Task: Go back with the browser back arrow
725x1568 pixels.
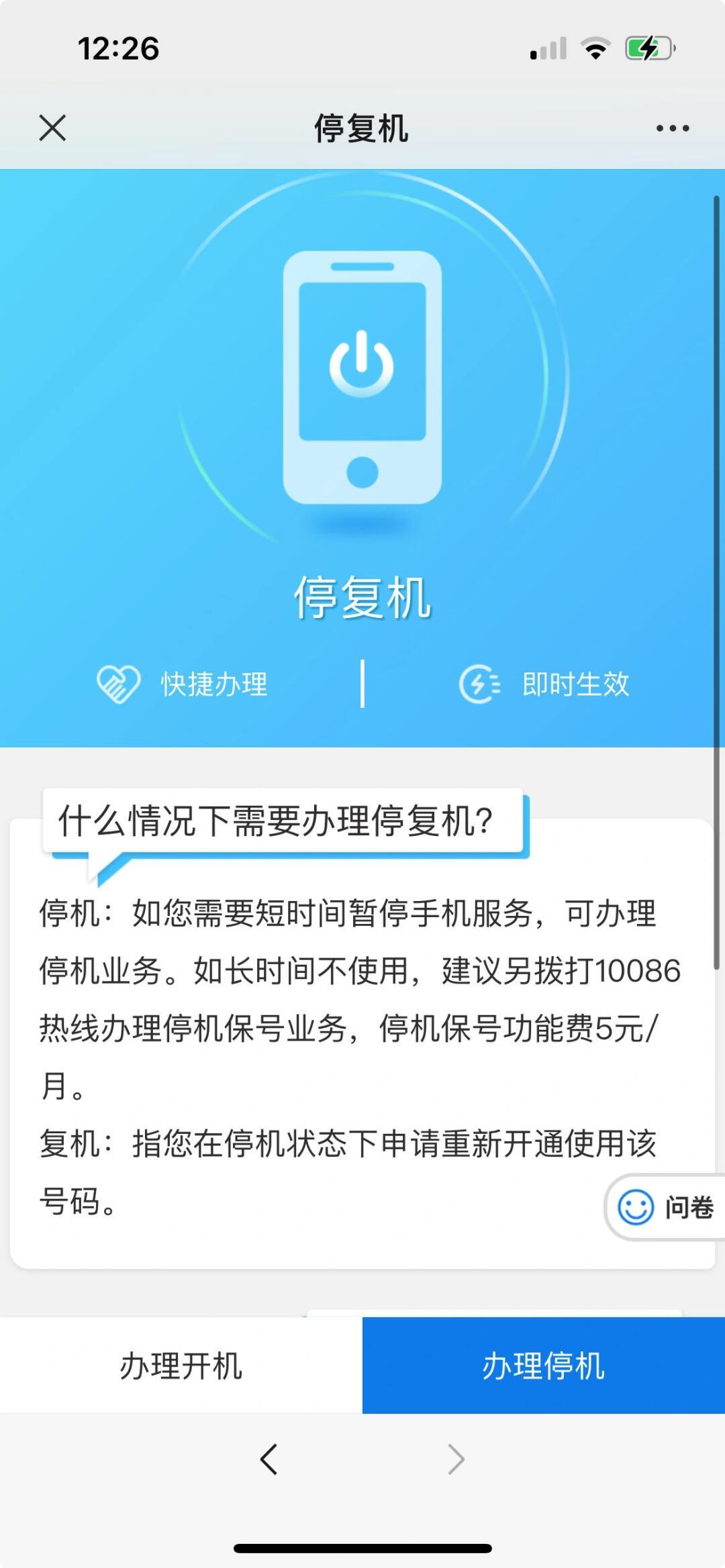Action: 269,1459
